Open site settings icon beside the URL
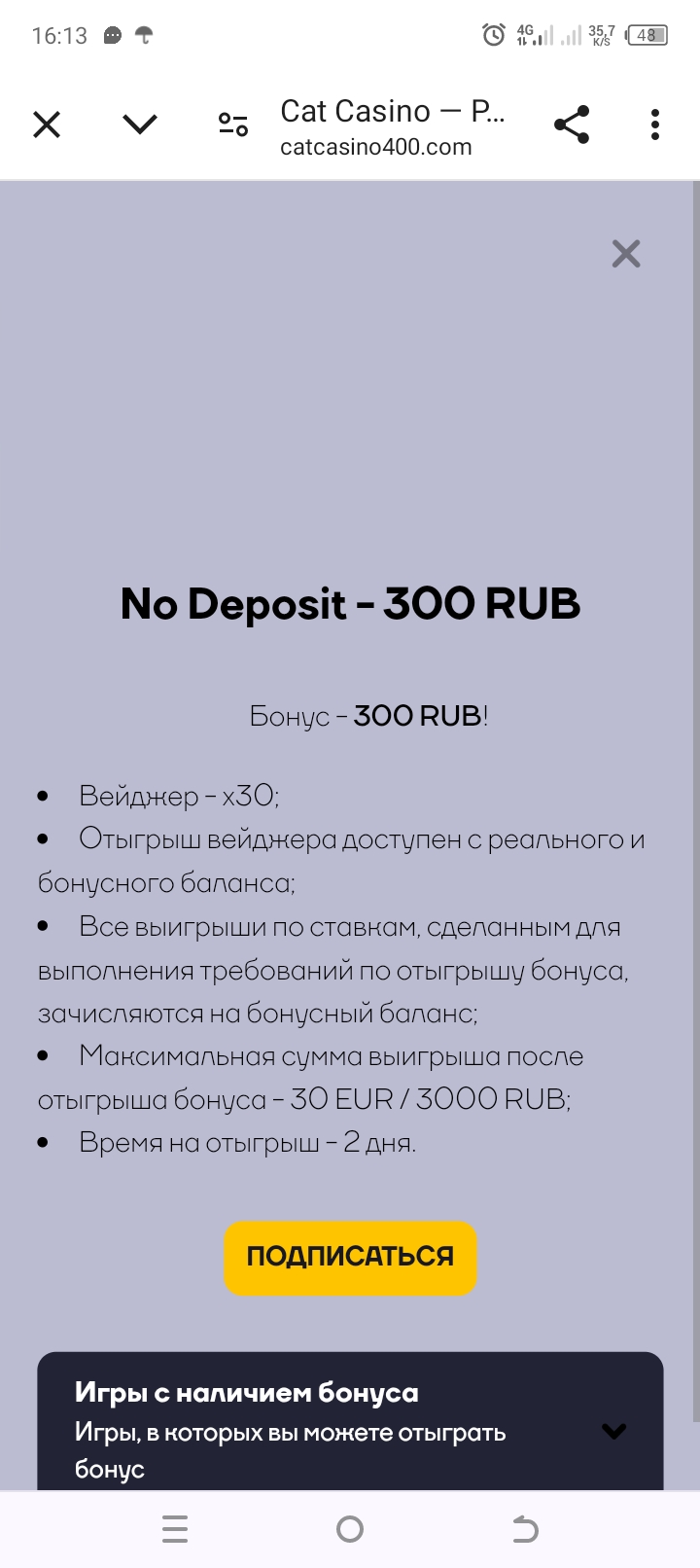The image size is (700, 1568). coord(233,125)
